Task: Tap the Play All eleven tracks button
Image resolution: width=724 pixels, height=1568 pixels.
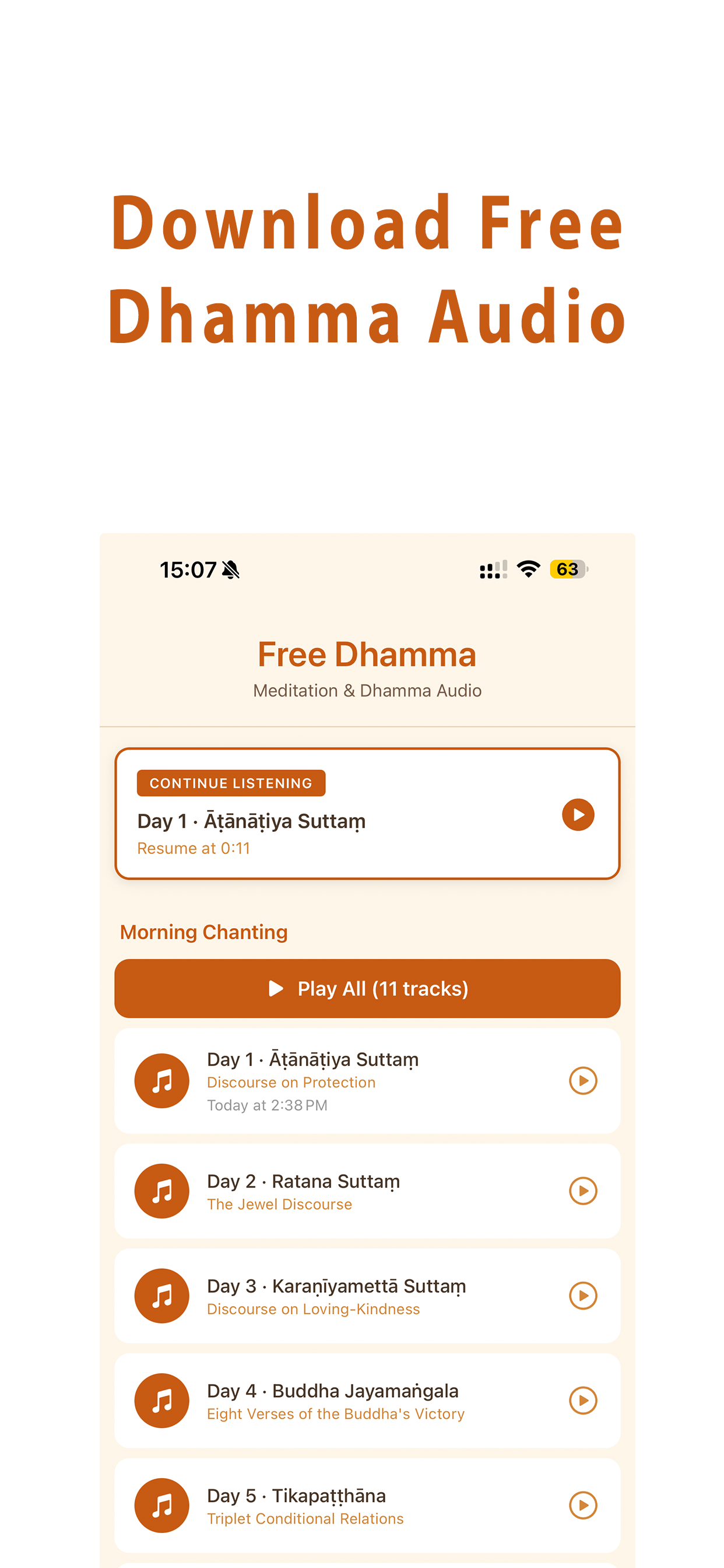Action: (x=366, y=989)
